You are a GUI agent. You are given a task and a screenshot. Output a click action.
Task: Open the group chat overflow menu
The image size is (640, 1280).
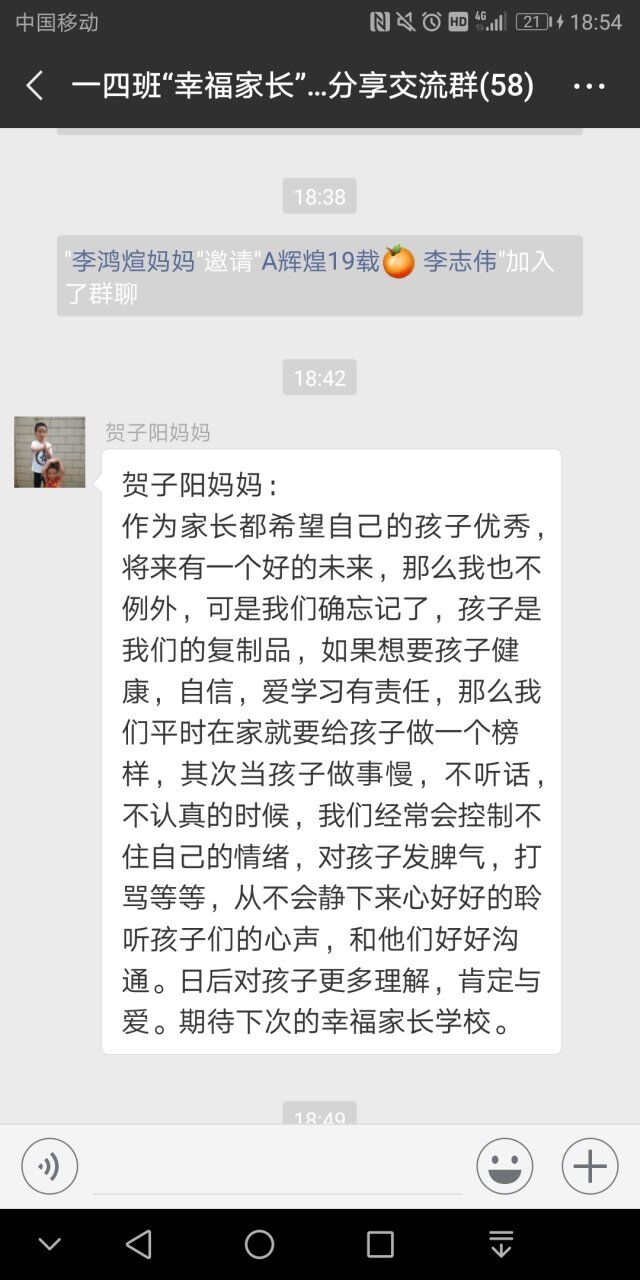coord(589,86)
